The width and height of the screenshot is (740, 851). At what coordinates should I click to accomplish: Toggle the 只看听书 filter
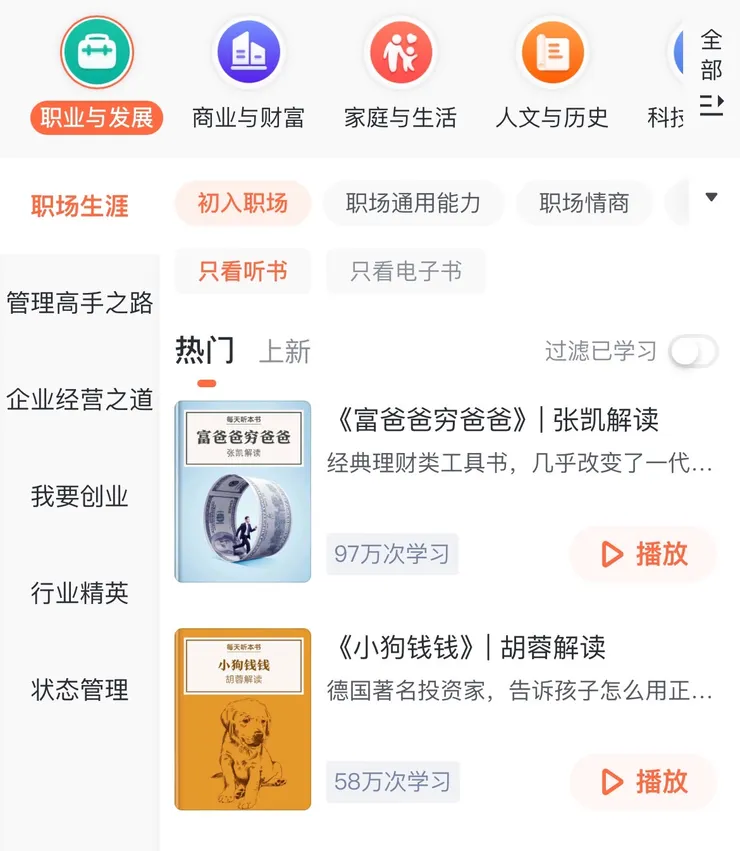243,272
